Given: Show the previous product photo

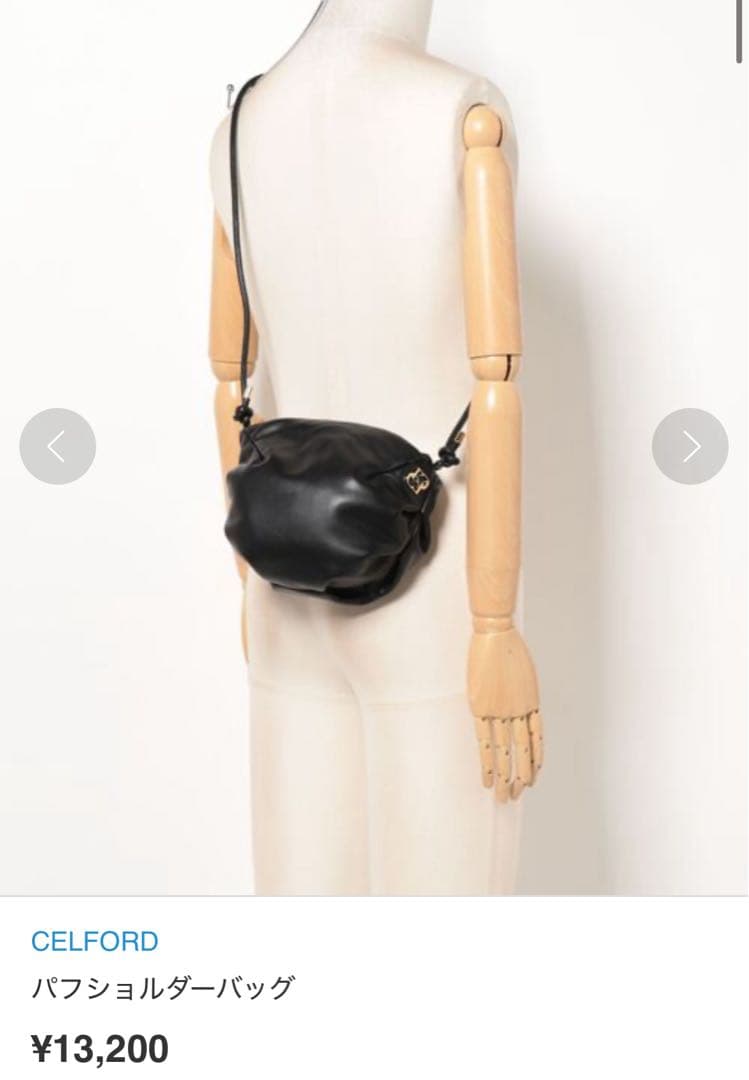Looking at the screenshot, I should tap(57, 446).
